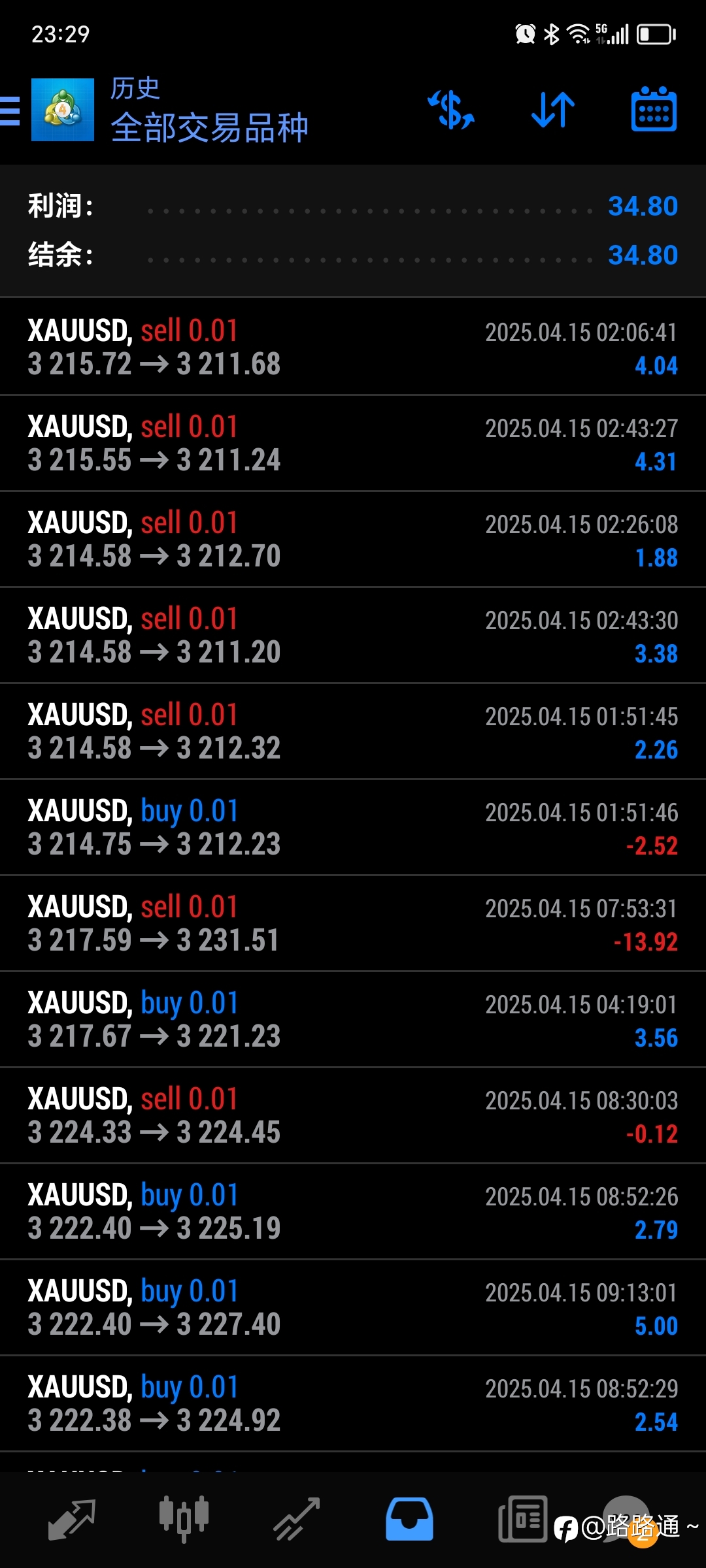Open the sell trade with loss -13.92
The image size is (706, 1568).
pos(353,923)
